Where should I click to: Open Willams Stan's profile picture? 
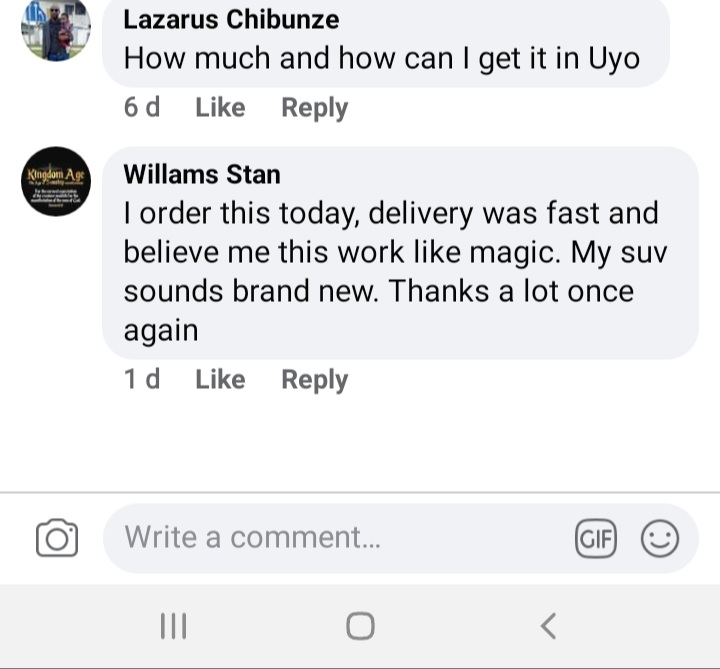tap(56, 181)
